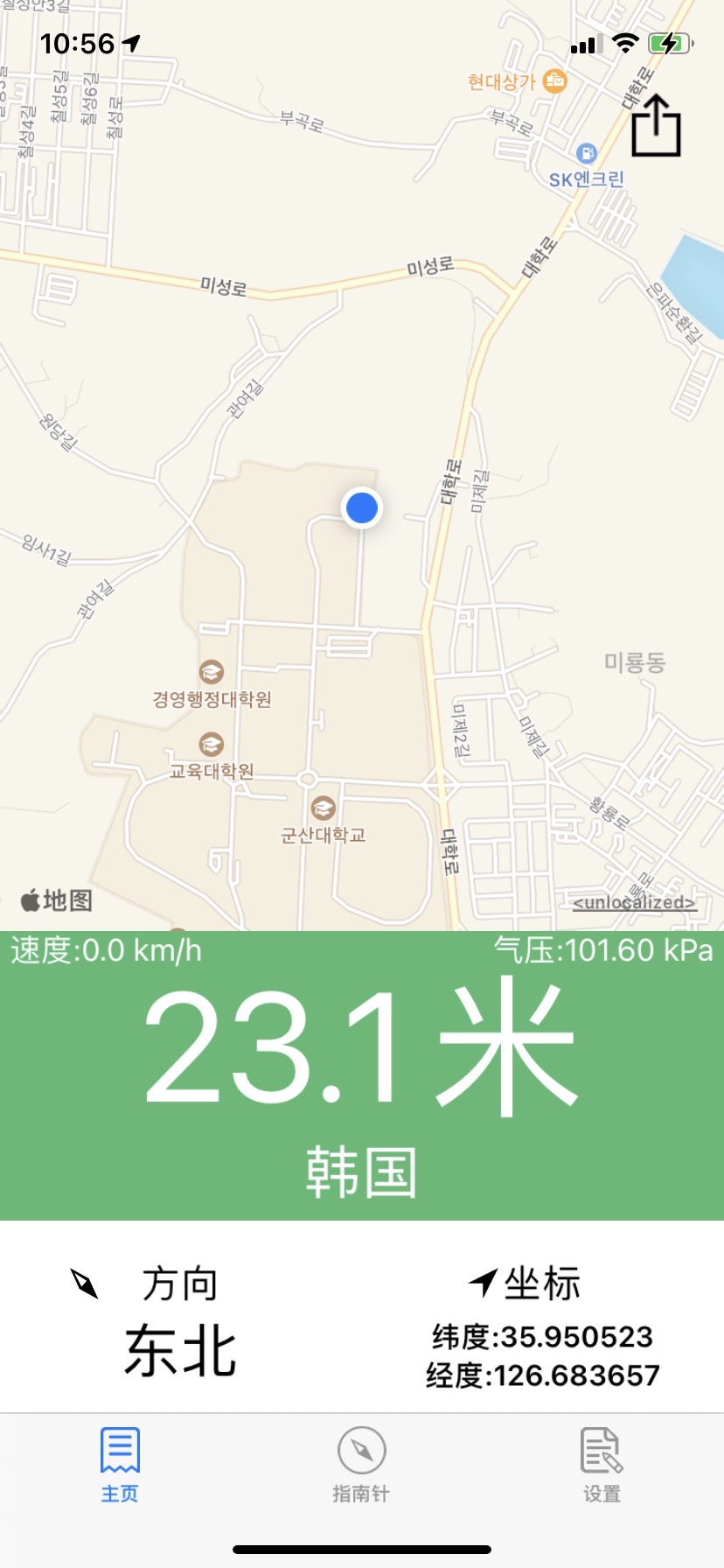The width and height of the screenshot is (724, 1568).
Task: Click the Apple 地图 attribution label
Action: [x=56, y=901]
